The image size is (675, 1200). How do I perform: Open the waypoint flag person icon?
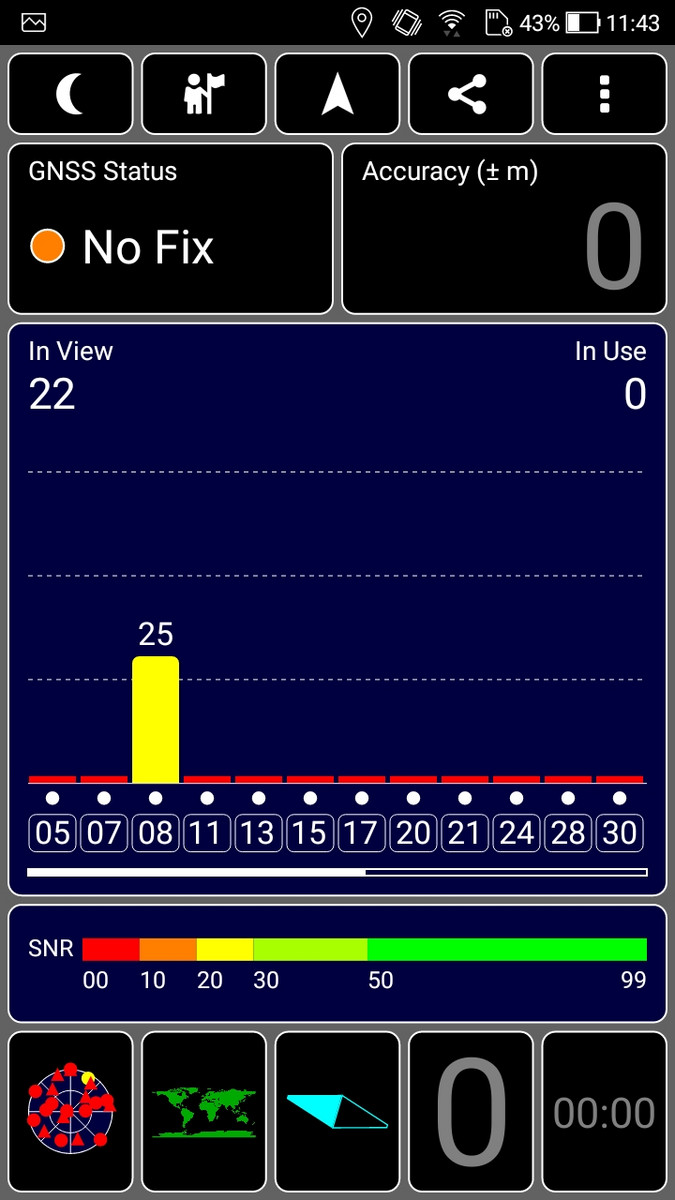(x=204, y=94)
